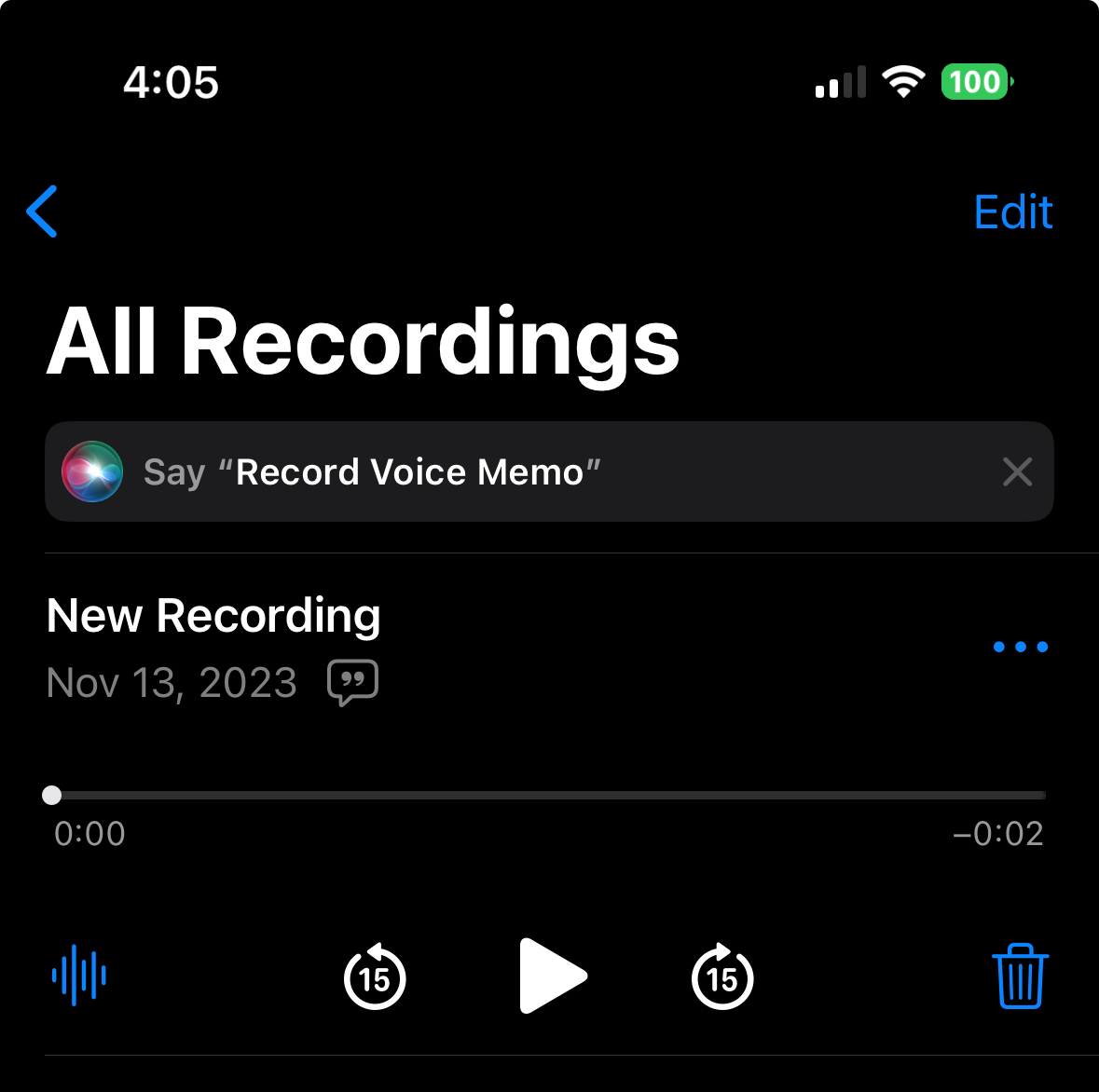Dismiss the Siri Record Voice Memo suggestion
1099x1092 pixels.
1017,471
